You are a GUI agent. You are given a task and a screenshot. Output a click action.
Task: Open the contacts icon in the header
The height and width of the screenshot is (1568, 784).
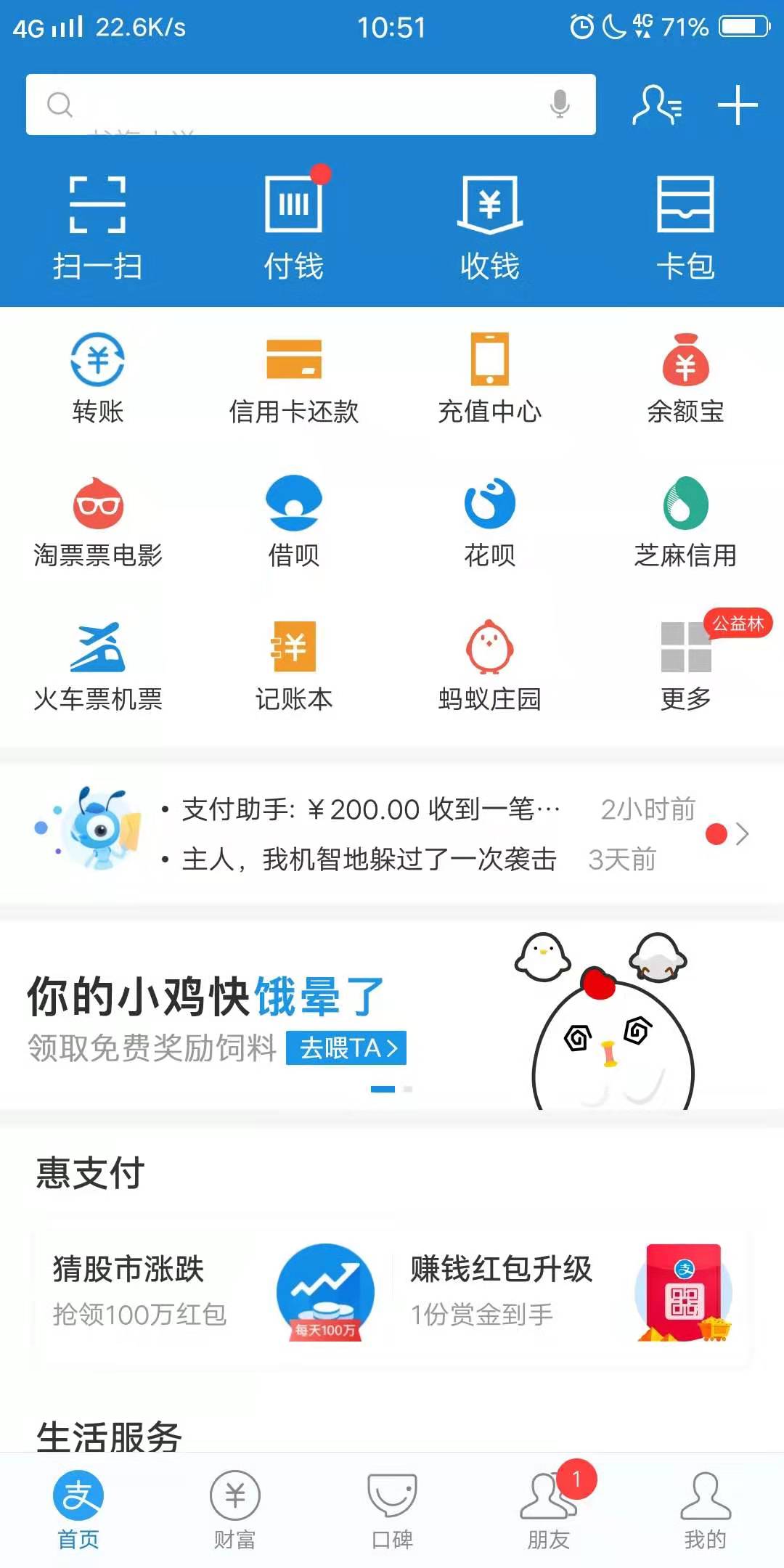click(x=656, y=105)
